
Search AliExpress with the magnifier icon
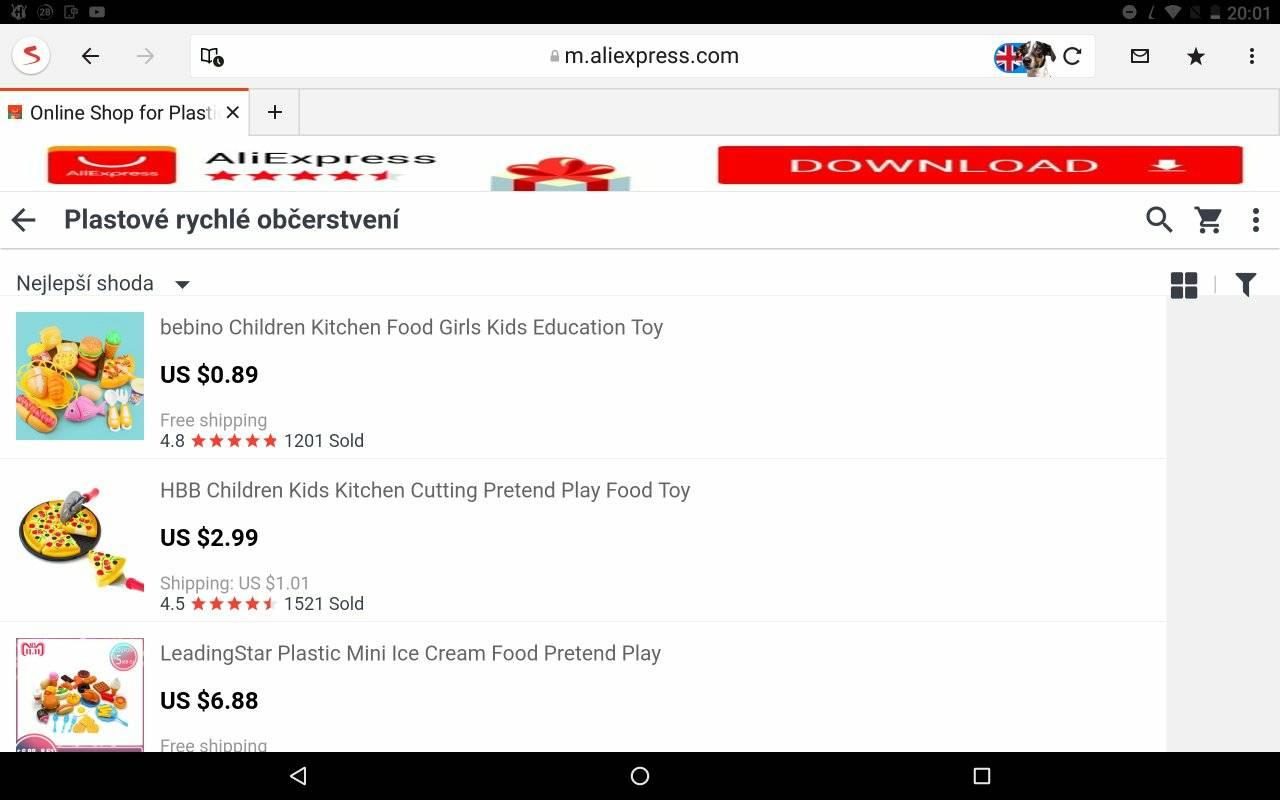point(1159,220)
